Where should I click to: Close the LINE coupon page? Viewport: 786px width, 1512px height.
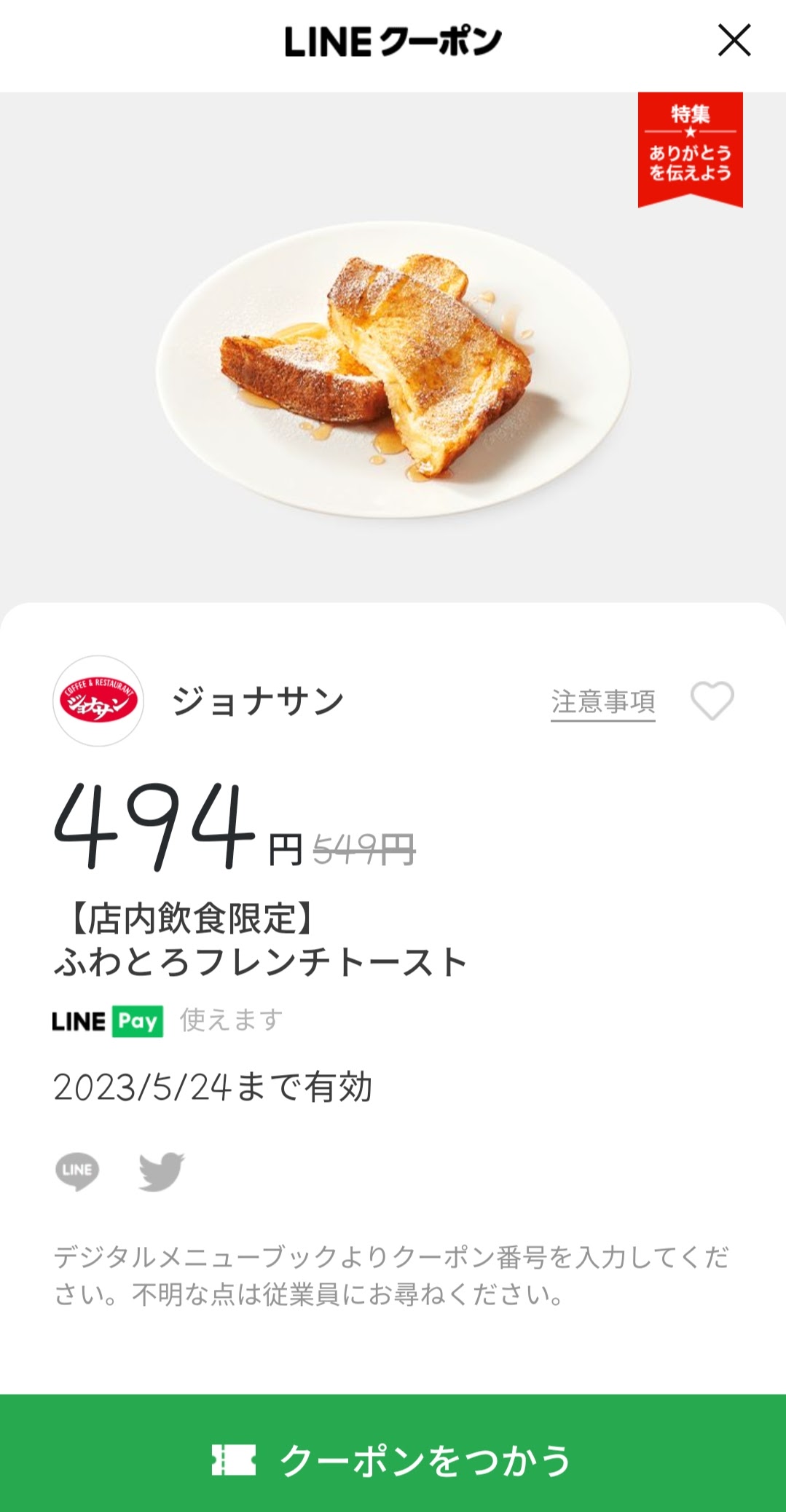click(x=734, y=40)
